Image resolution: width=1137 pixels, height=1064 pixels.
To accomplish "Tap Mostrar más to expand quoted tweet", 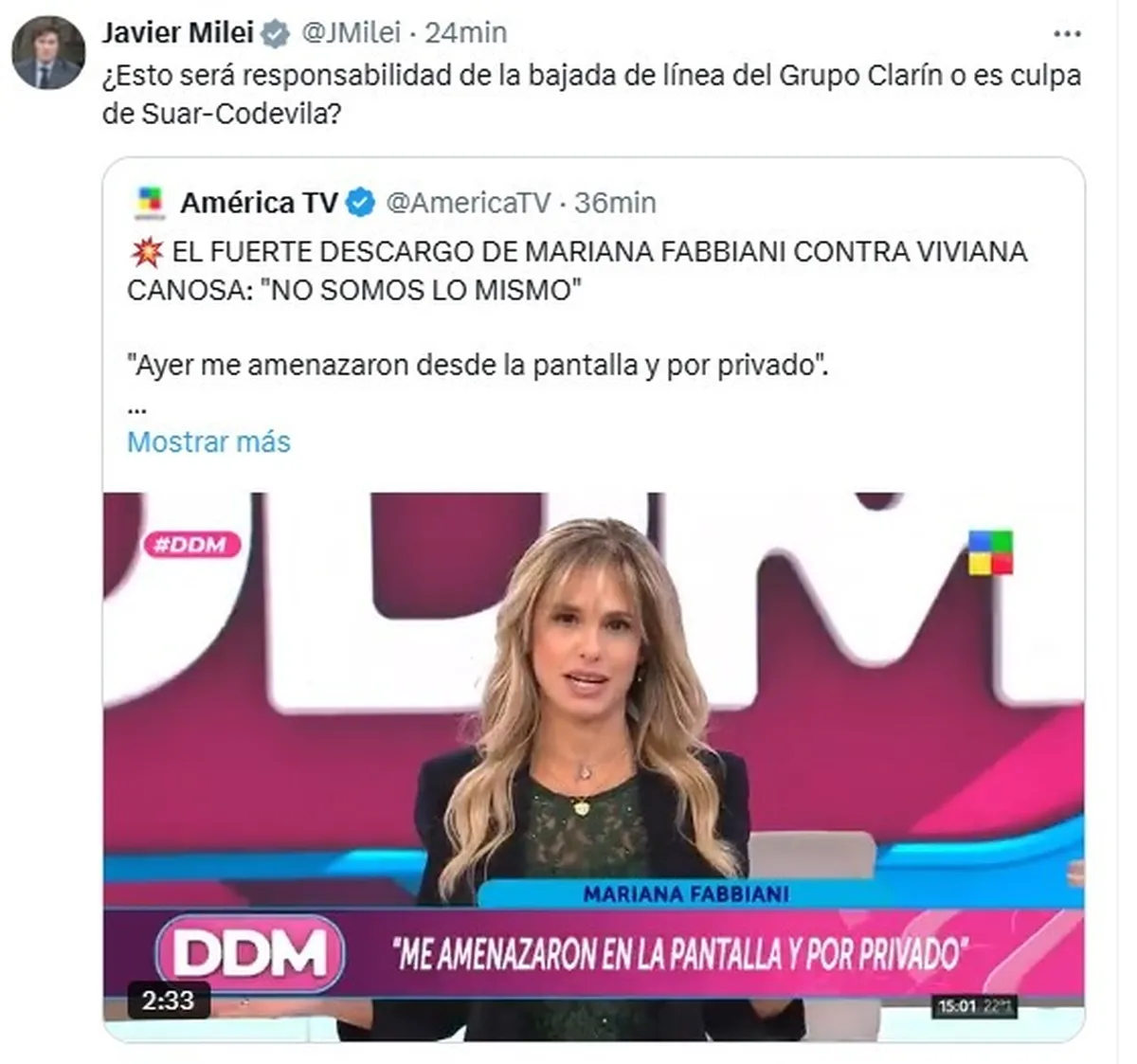I will 208,442.
